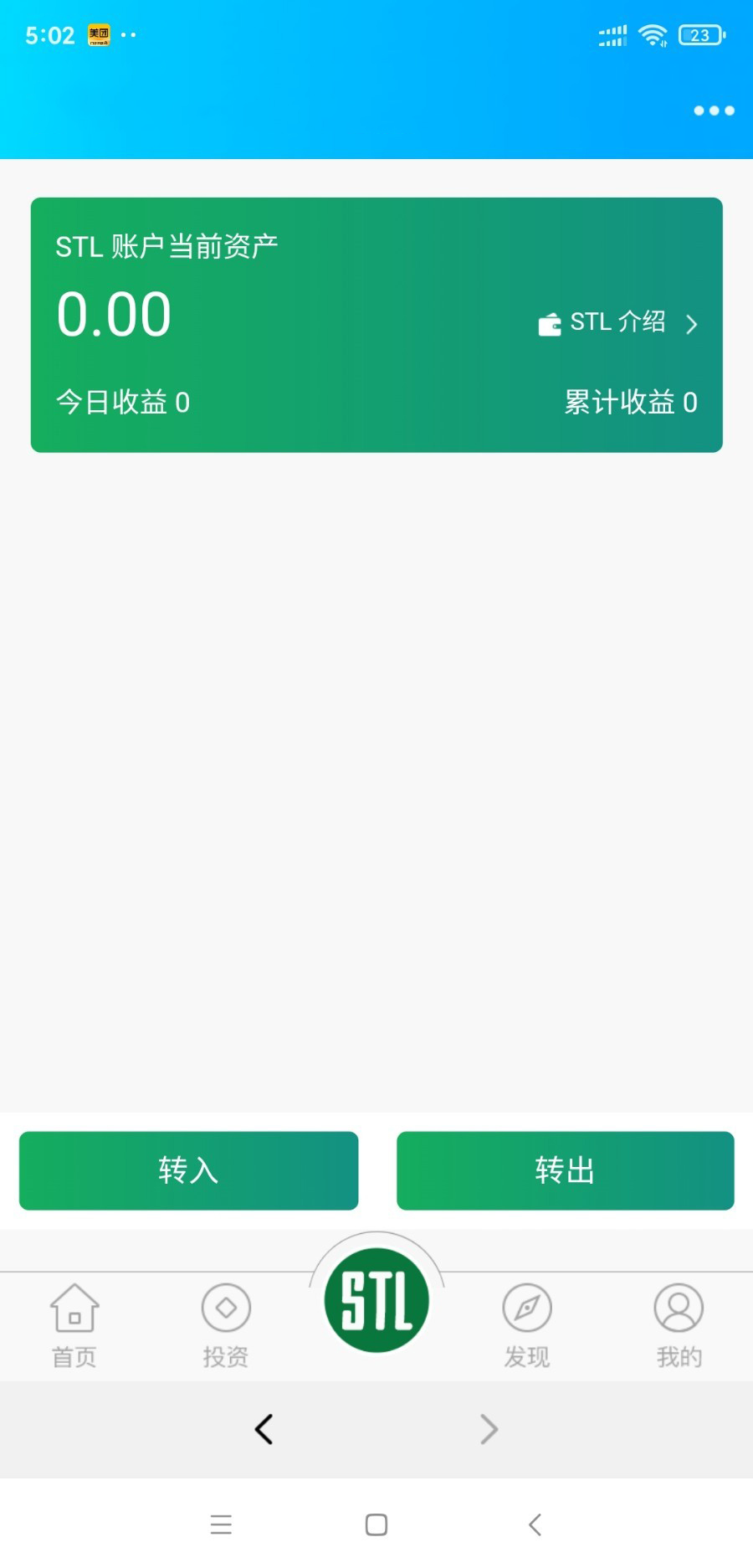Tap the 转入 transfer-in button
Image resolution: width=753 pixels, height=1568 pixels.
coord(188,1170)
